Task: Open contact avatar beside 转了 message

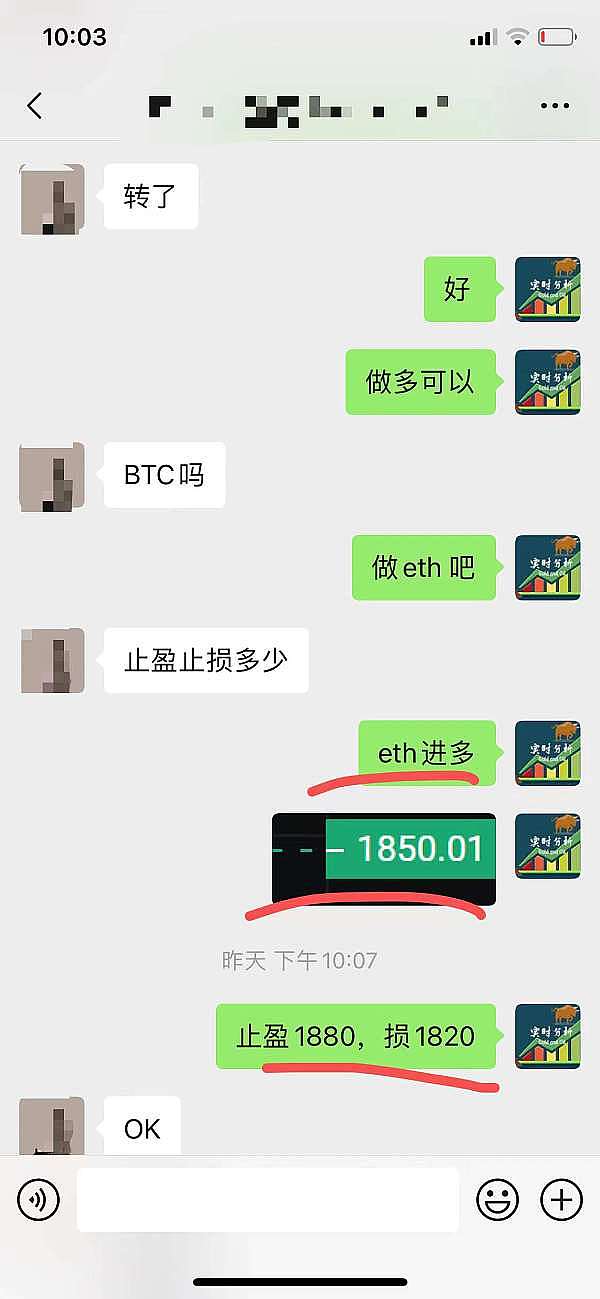Action: (52, 199)
